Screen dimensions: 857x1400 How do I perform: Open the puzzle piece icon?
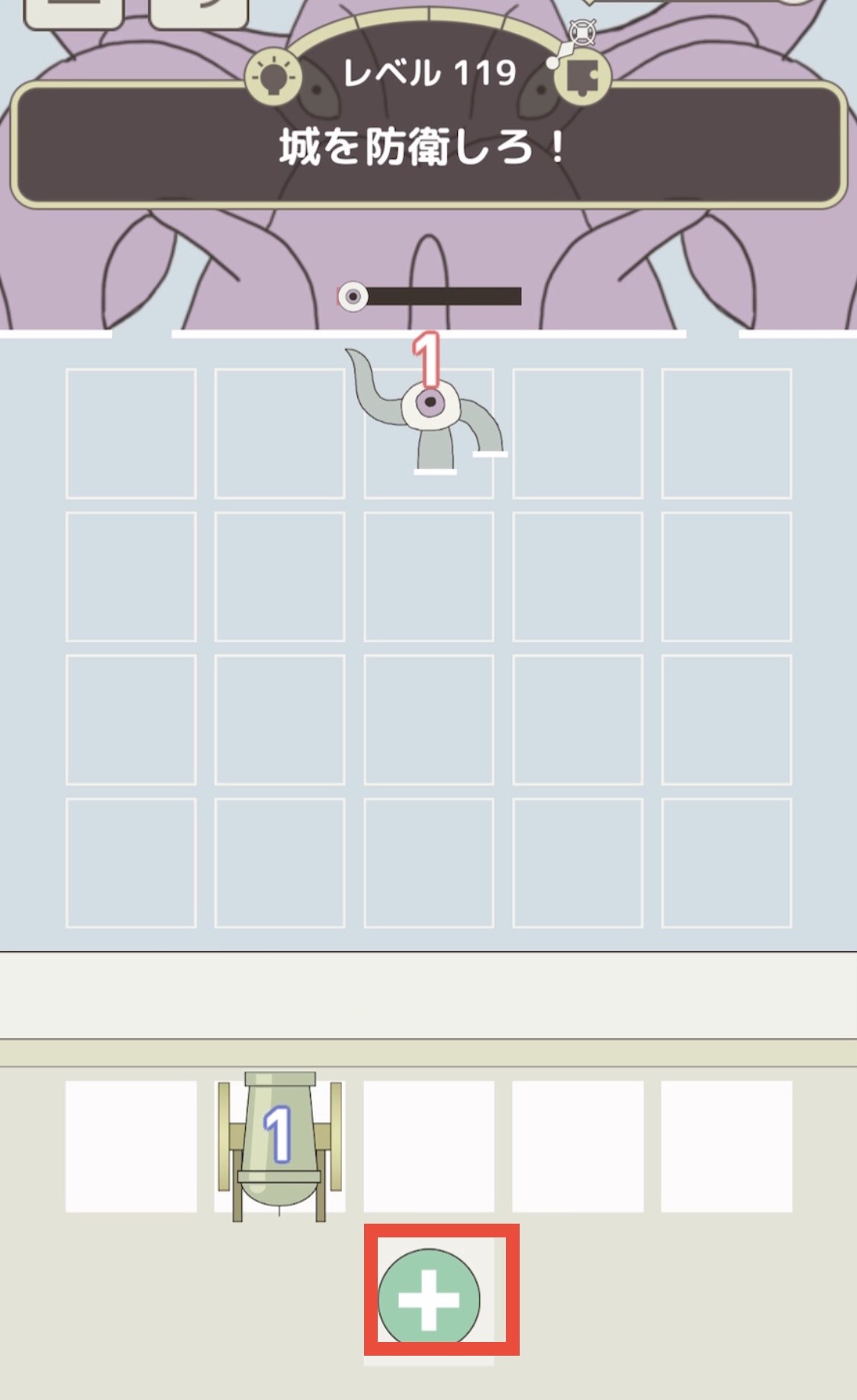tap(582, 76)
